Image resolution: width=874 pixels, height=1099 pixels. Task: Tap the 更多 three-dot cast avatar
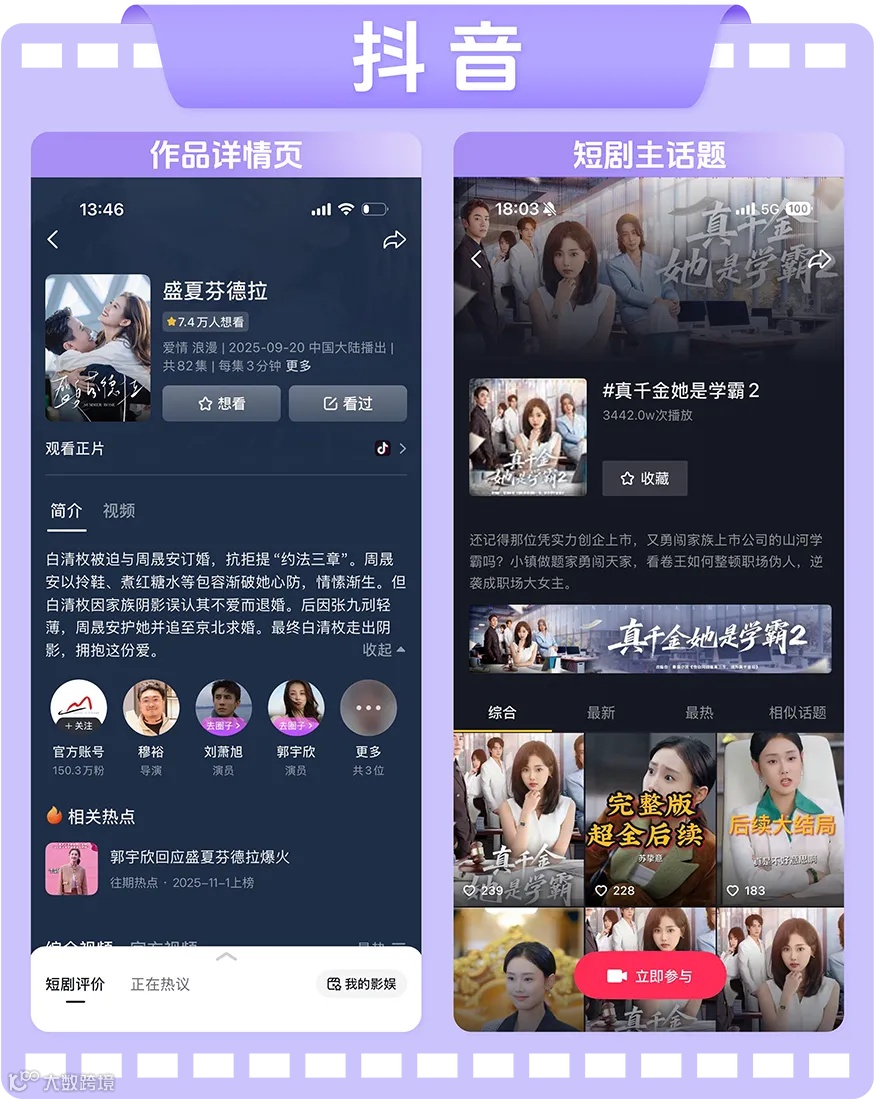coord(368,706)
